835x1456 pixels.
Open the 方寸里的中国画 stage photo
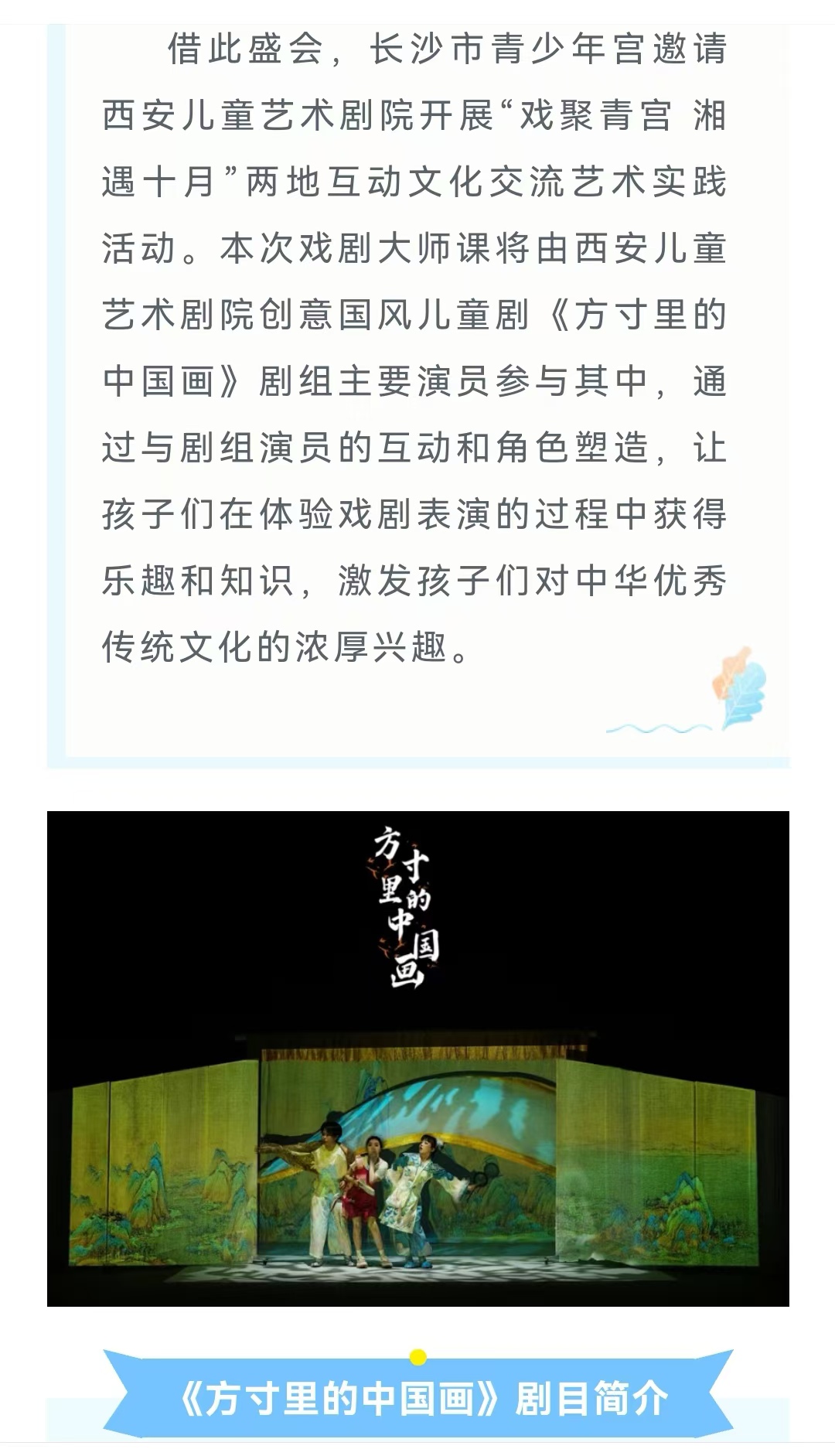click(417, 1058)
